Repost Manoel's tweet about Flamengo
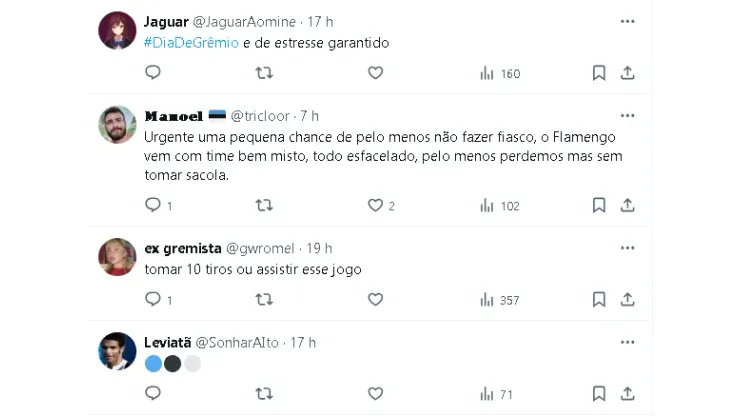Screen dimensions: 740x416 click(x=264, y=205)
